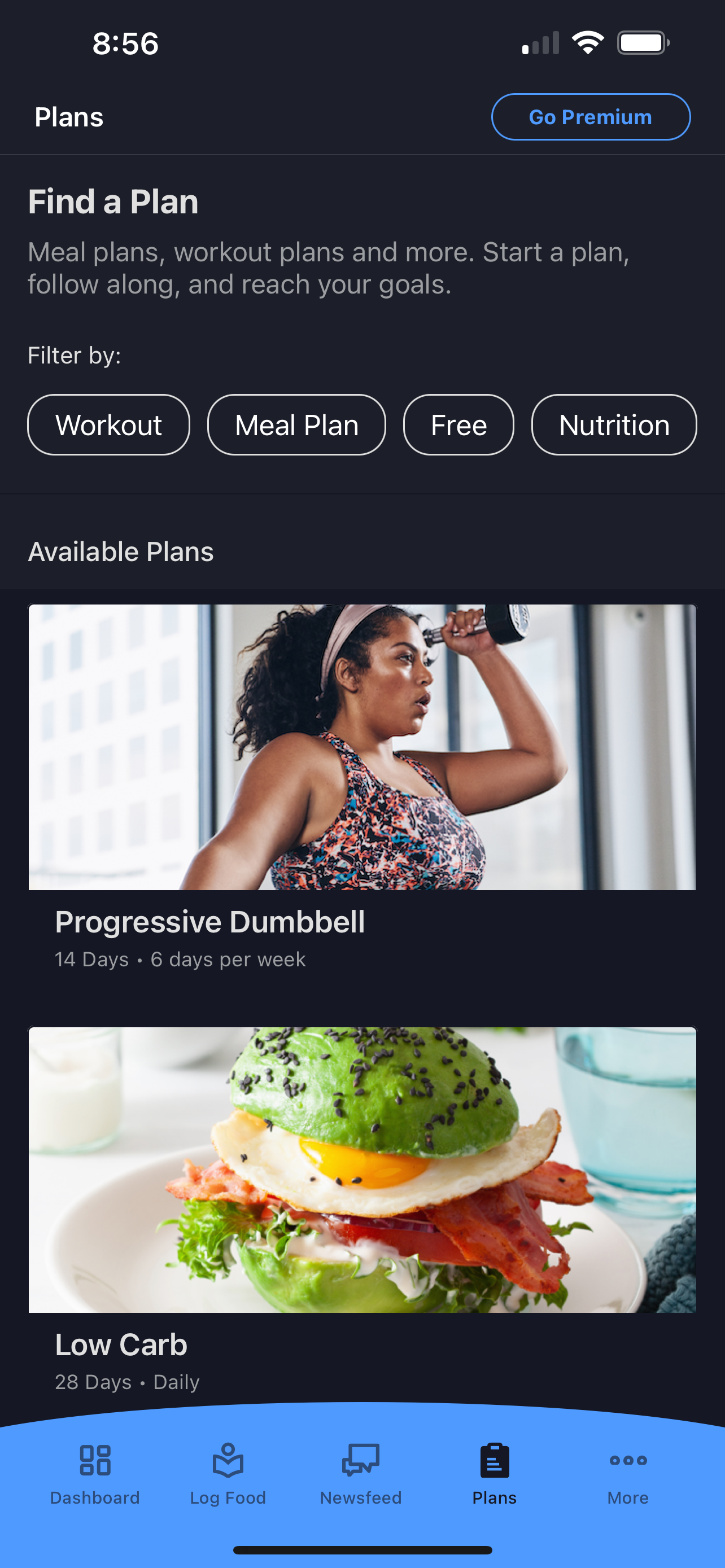
Task: Select the Meal Plan filter chip
Action: pyautogui.click(x=296, y=425)
